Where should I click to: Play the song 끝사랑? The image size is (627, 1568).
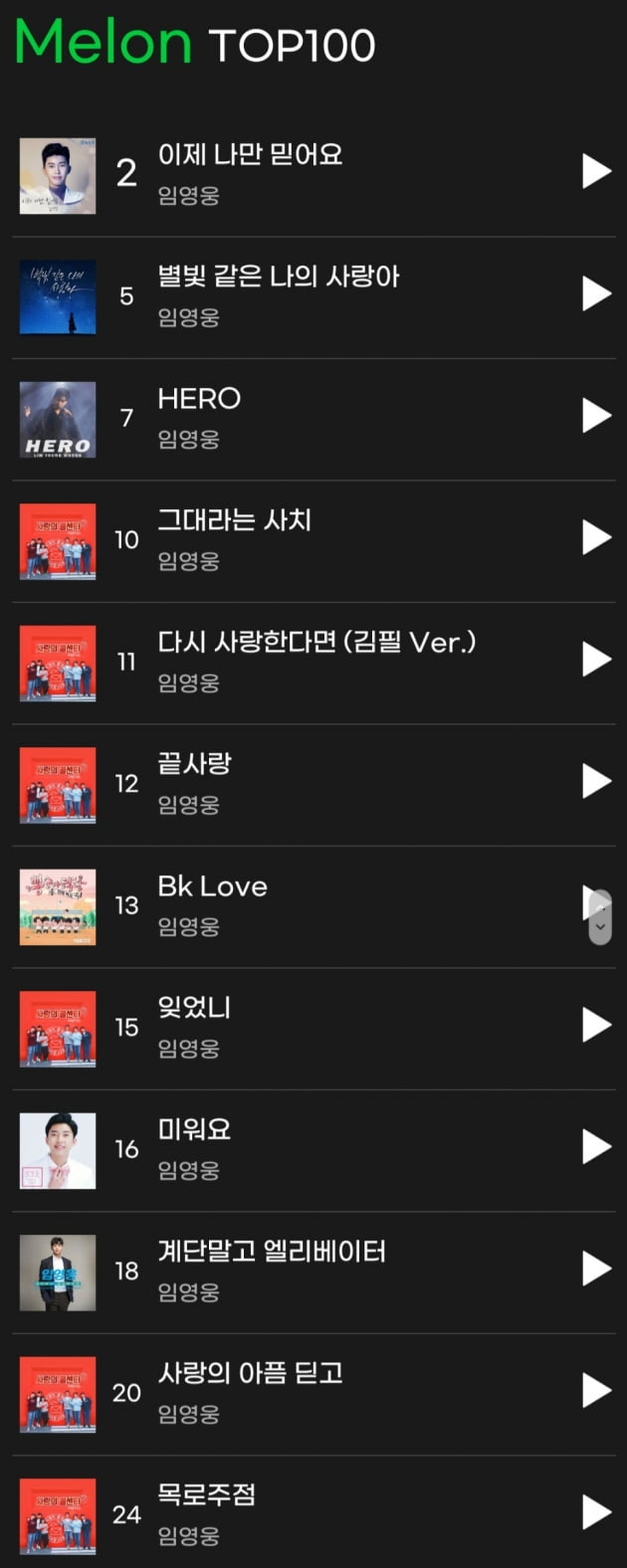(x=595, y=782)
